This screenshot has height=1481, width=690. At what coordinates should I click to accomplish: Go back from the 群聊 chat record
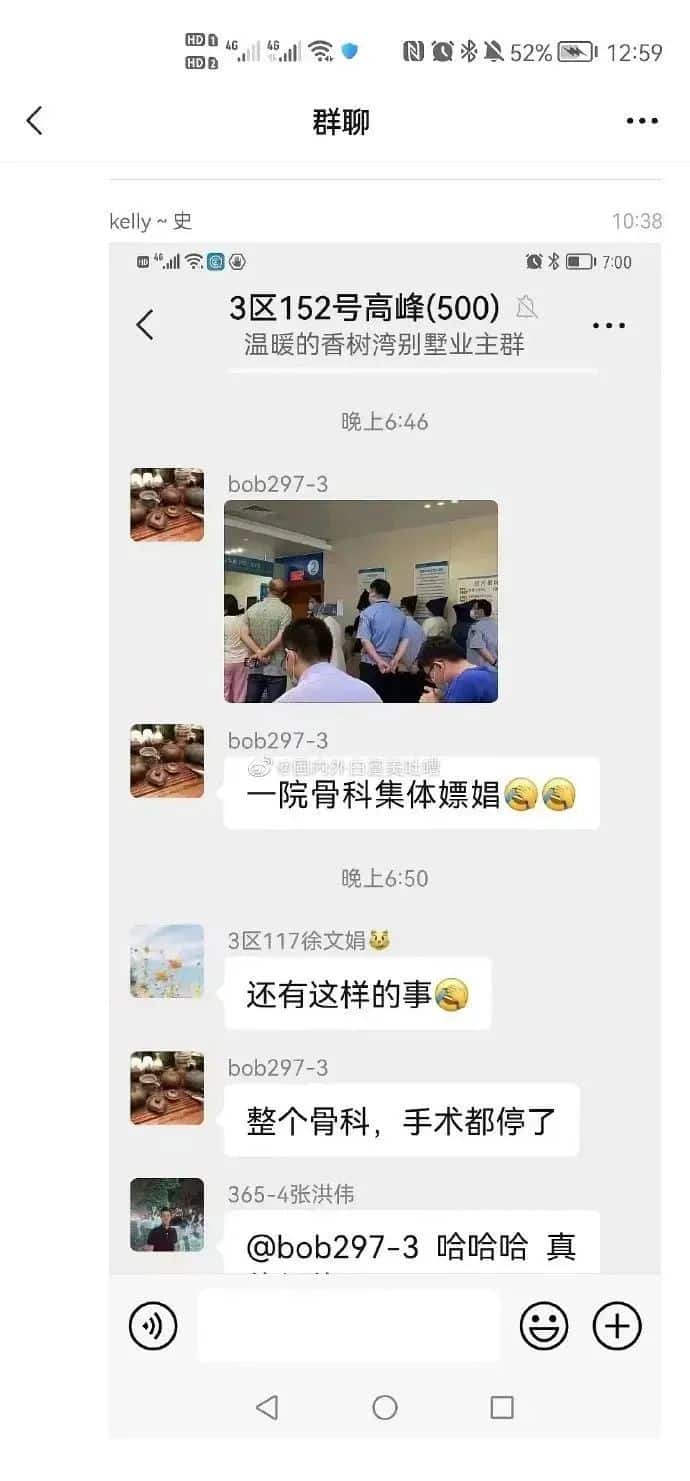point(35,121)
